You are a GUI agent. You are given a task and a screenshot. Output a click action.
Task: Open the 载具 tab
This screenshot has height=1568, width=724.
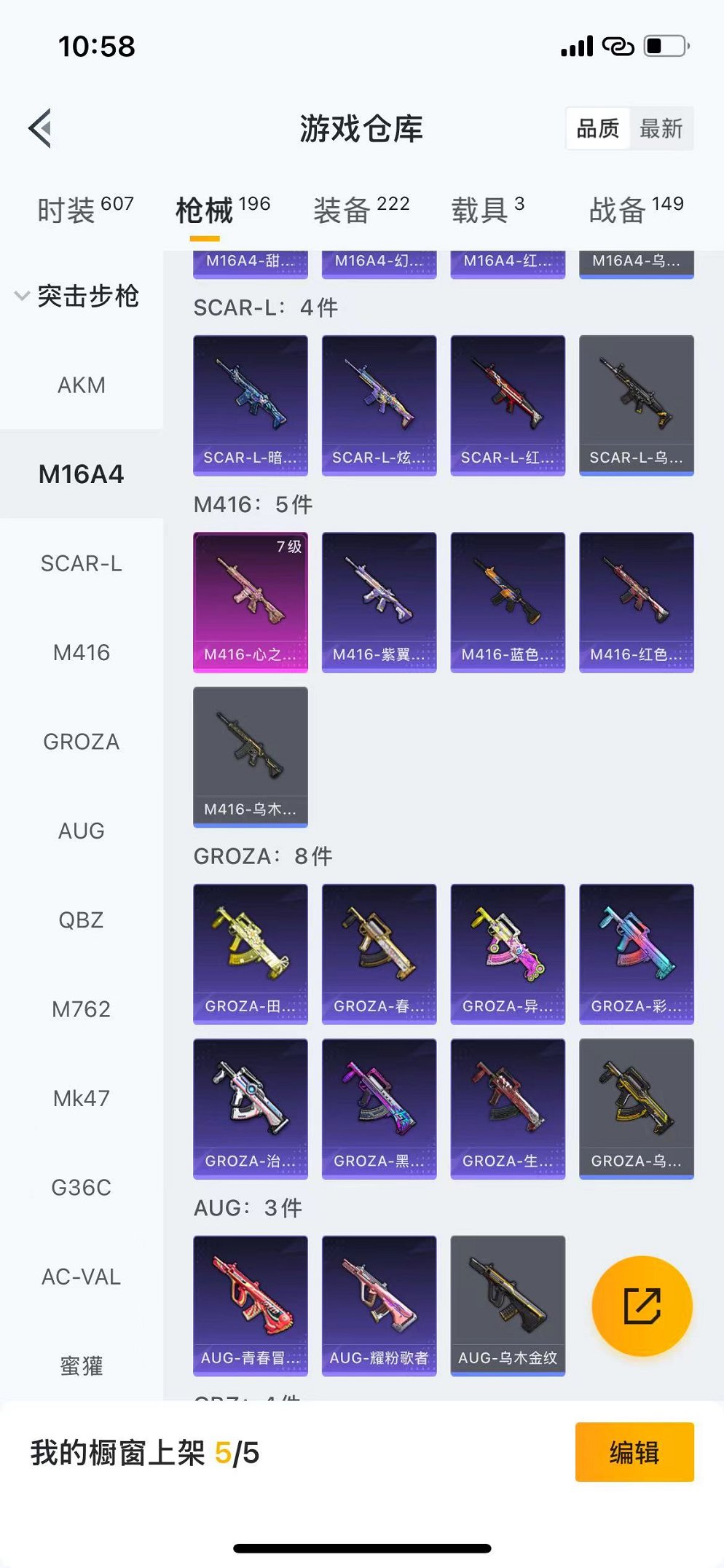tap(487, 210)
